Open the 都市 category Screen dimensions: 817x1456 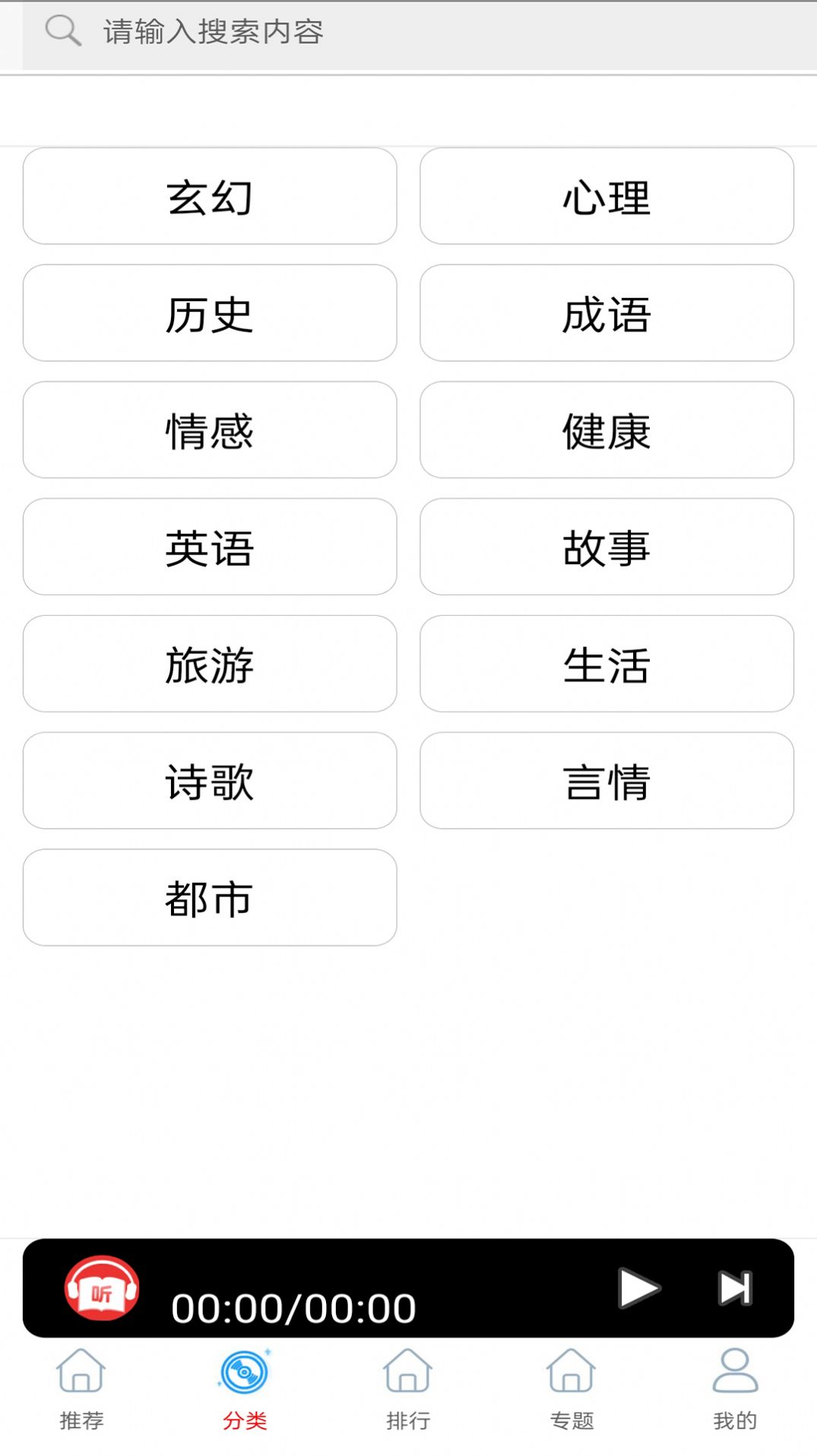point(209,898)
